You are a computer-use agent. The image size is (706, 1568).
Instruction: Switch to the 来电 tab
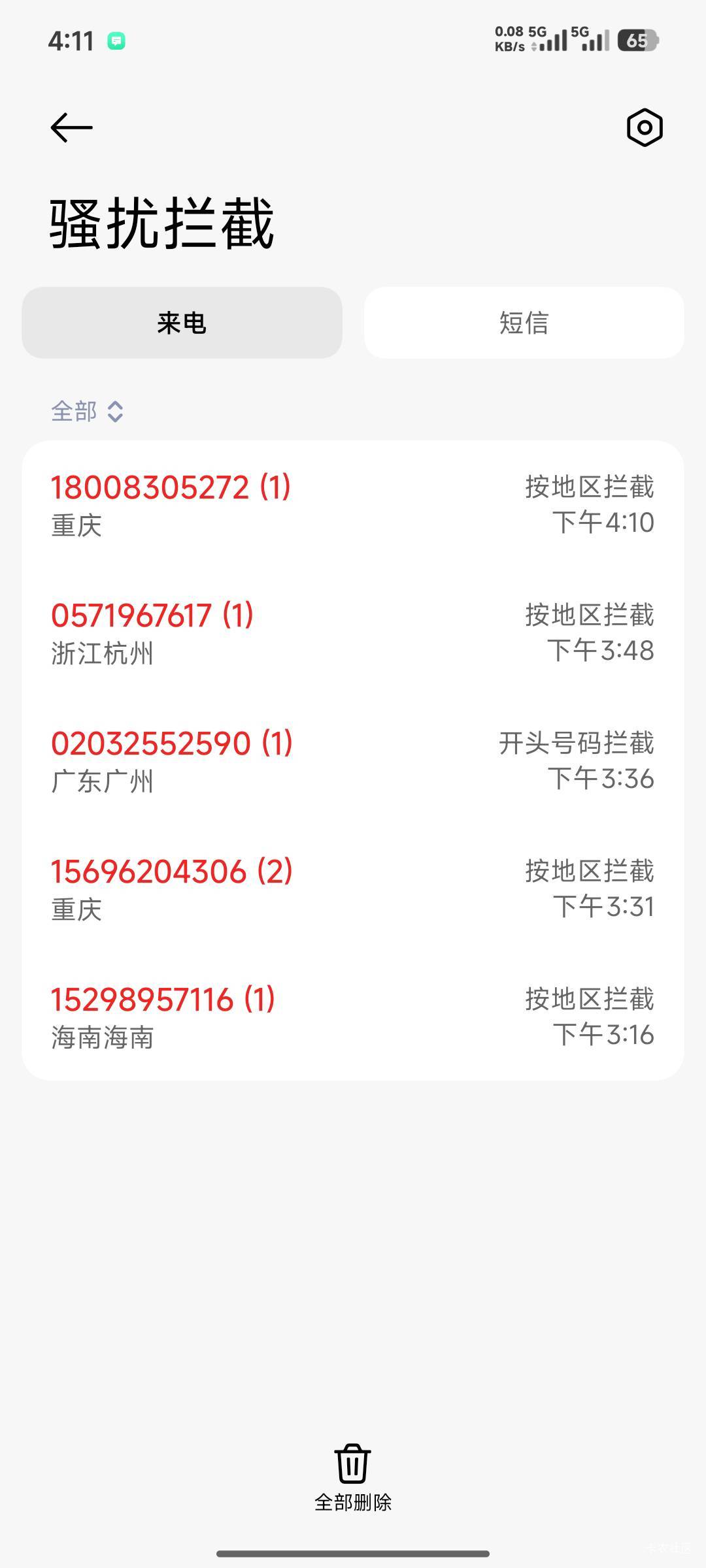tap(182, 323)
